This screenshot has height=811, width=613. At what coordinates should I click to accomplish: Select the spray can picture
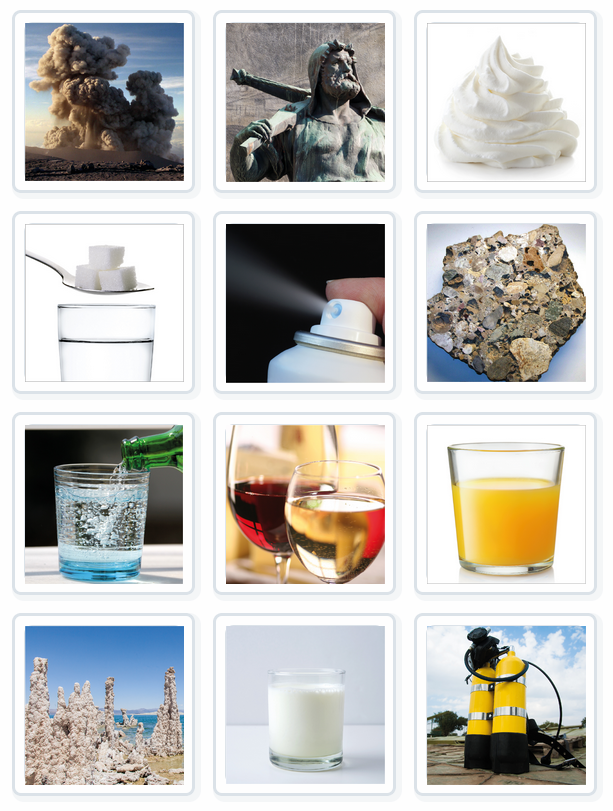305,303
